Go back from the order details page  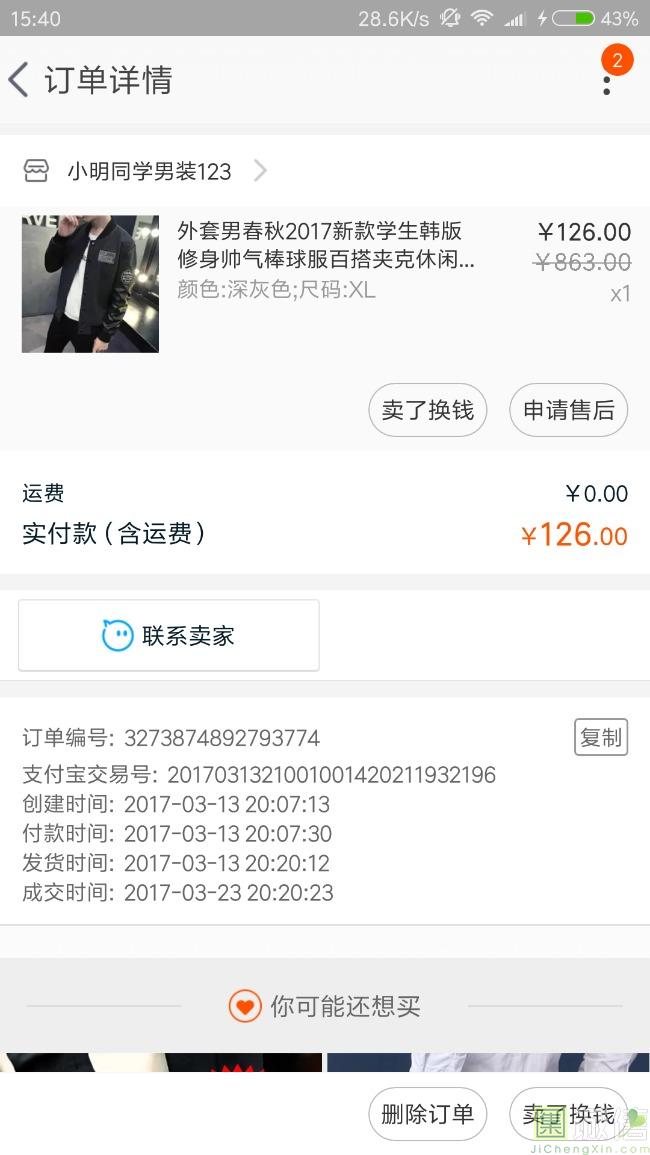tap(18, 80)
